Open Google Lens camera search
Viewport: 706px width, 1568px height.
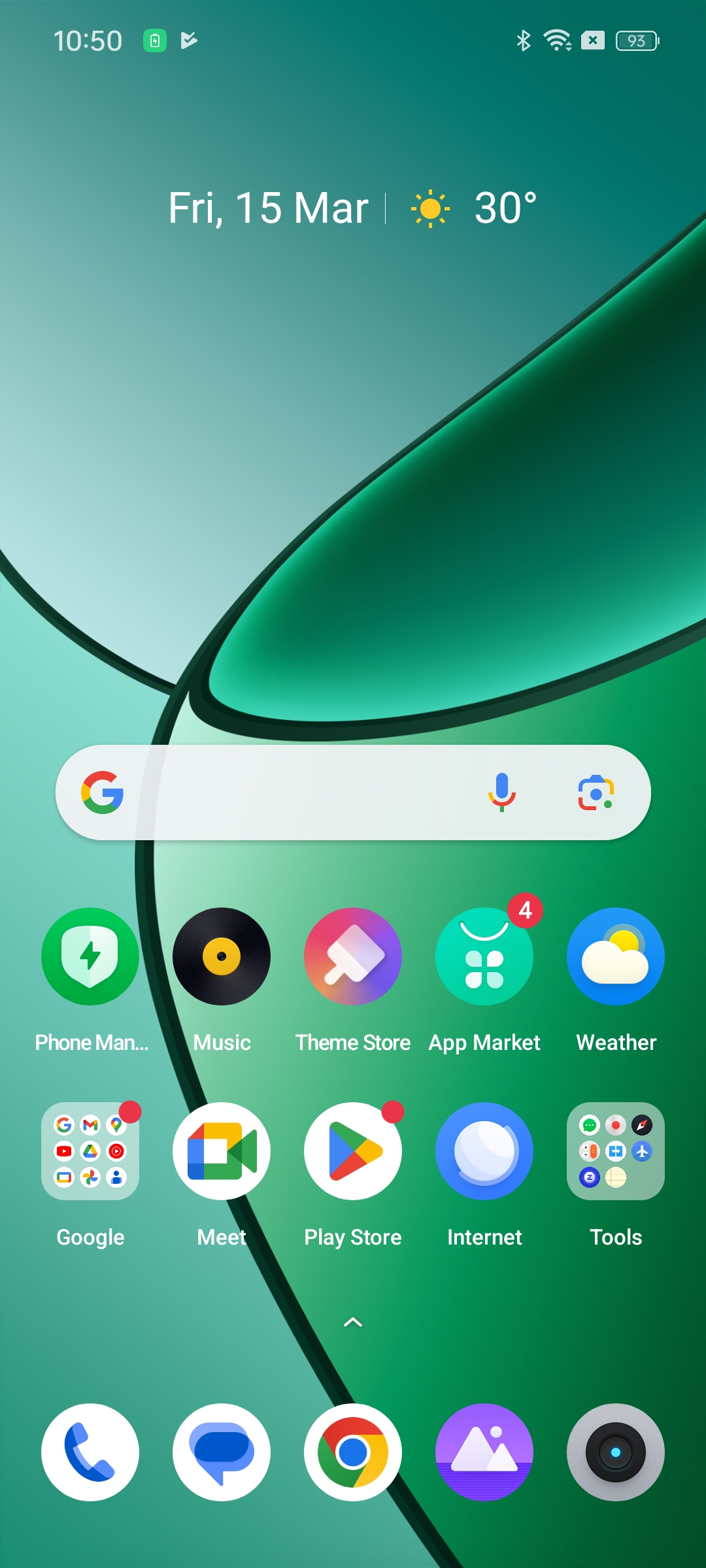[596, 792]
